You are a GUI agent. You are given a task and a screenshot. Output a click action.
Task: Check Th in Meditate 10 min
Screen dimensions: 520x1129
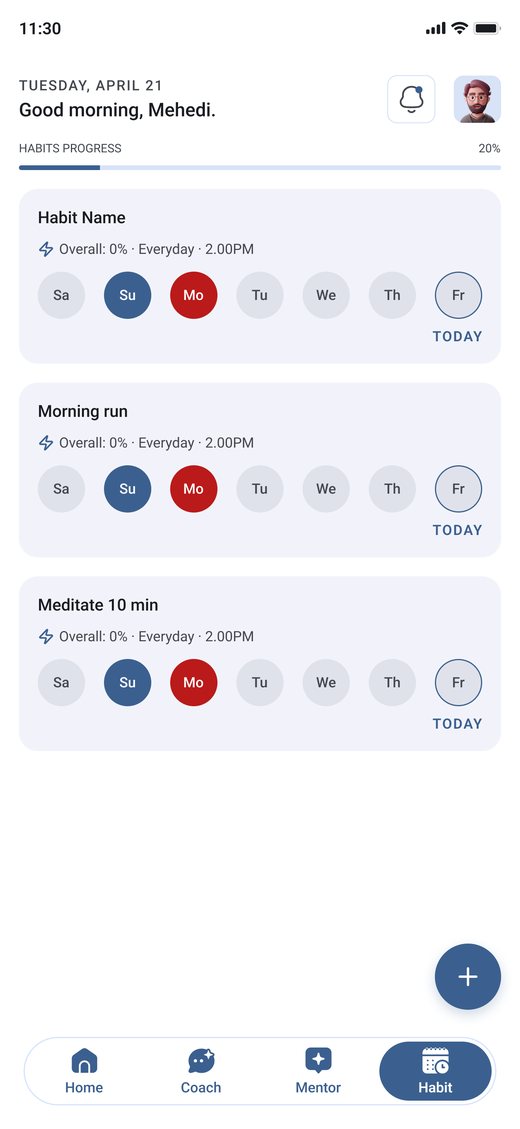point(393,683)
